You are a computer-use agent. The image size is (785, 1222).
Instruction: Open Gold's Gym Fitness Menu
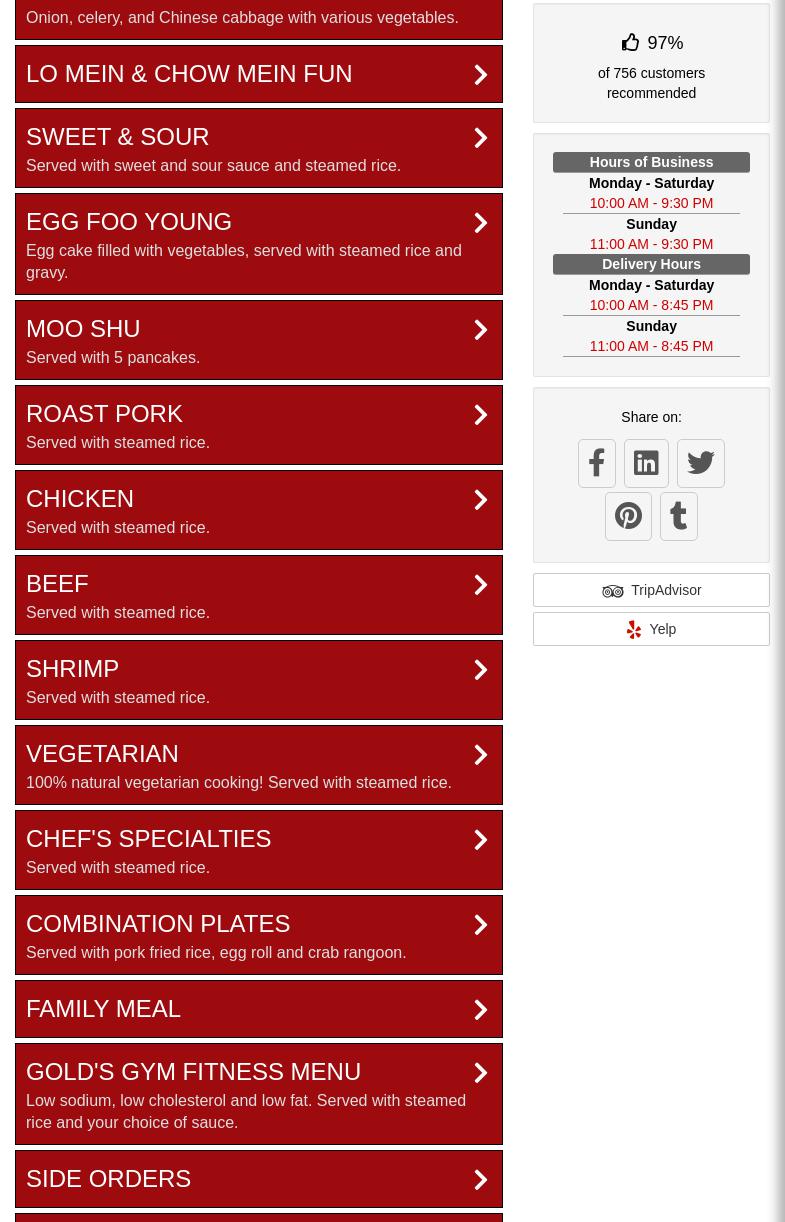point(258,1094)
